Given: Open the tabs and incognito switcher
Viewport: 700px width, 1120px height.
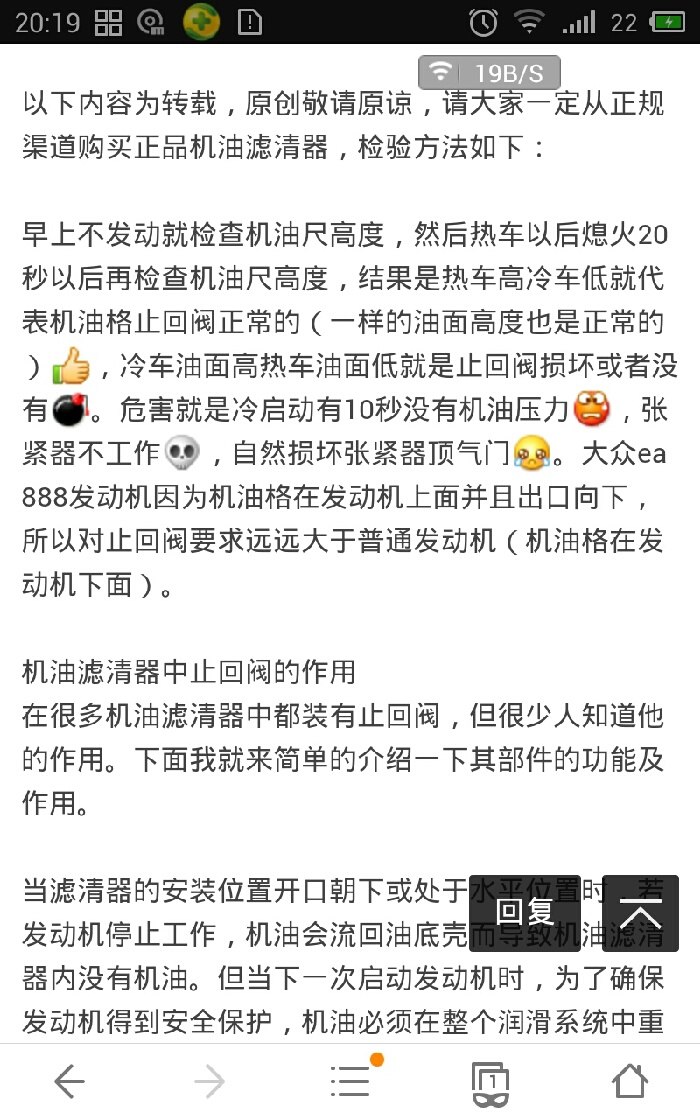Looking at the screenshot, I should coord(490,1083).
